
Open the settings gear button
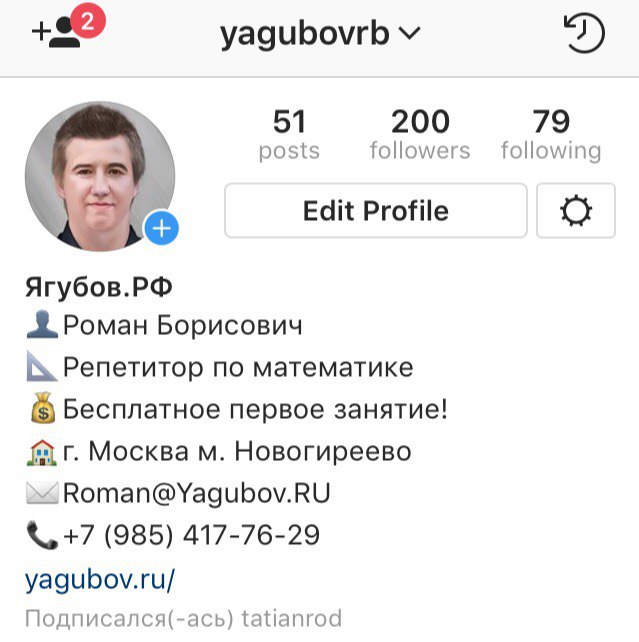tap(576, 211)
